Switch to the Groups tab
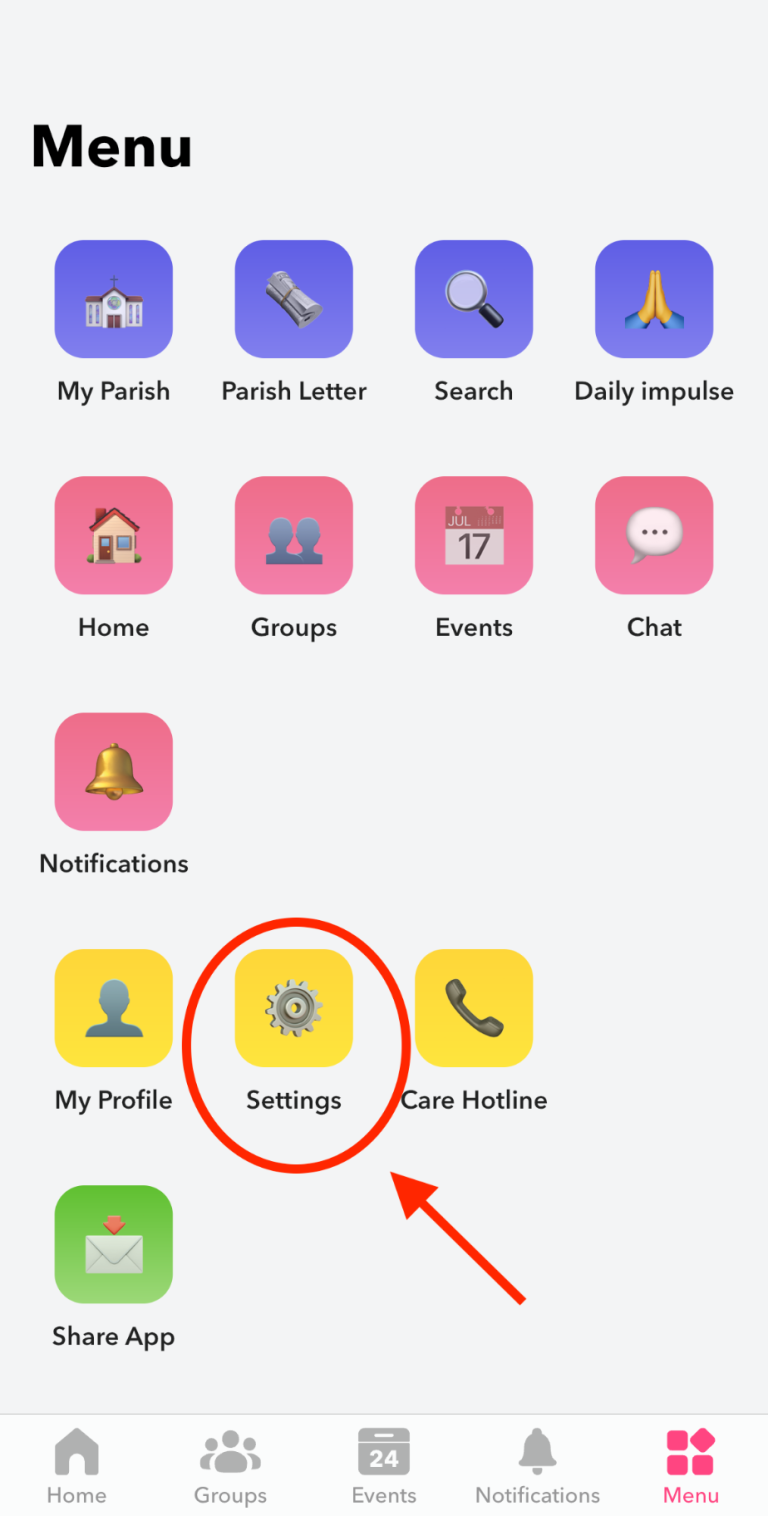The image size is (768, 1516). (230, 1467)
